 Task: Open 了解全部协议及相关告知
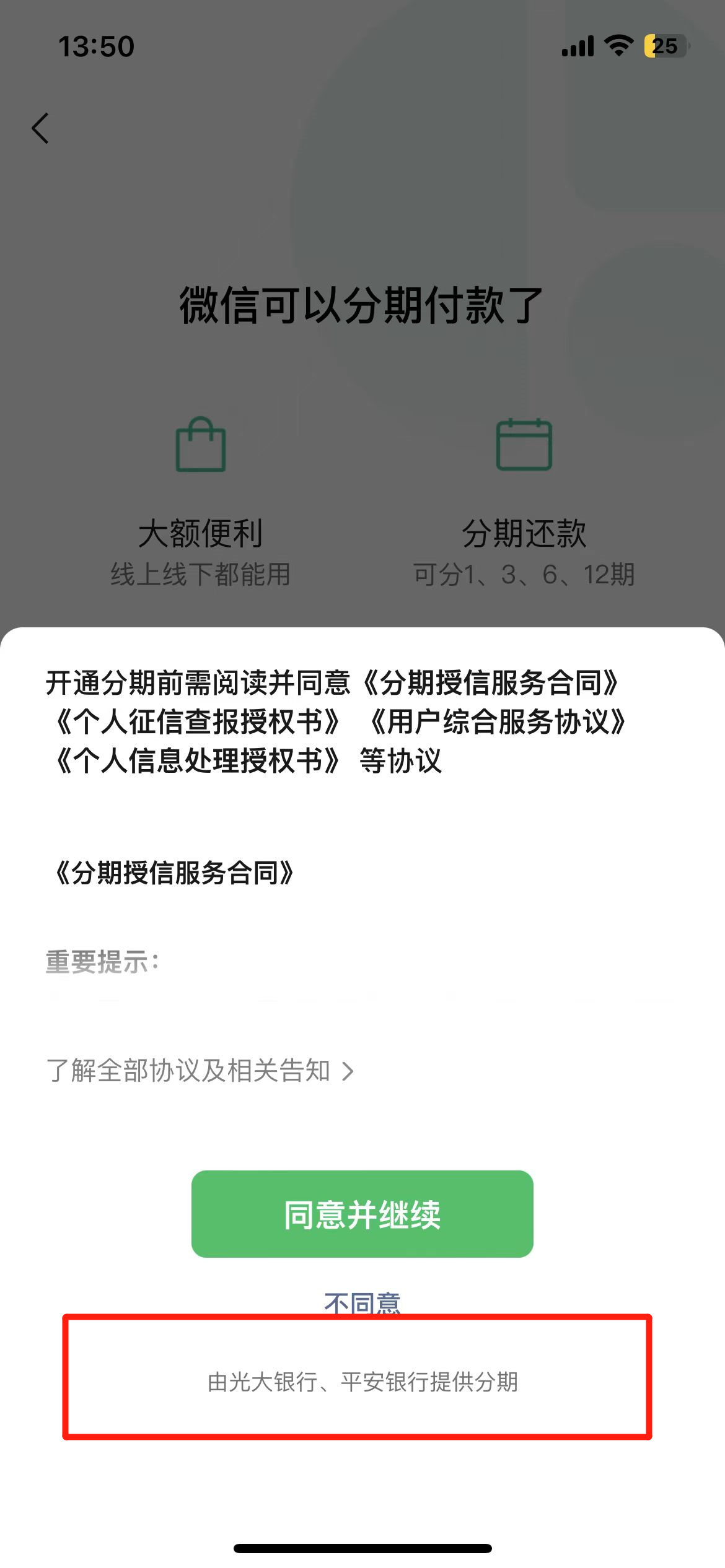200,1071
